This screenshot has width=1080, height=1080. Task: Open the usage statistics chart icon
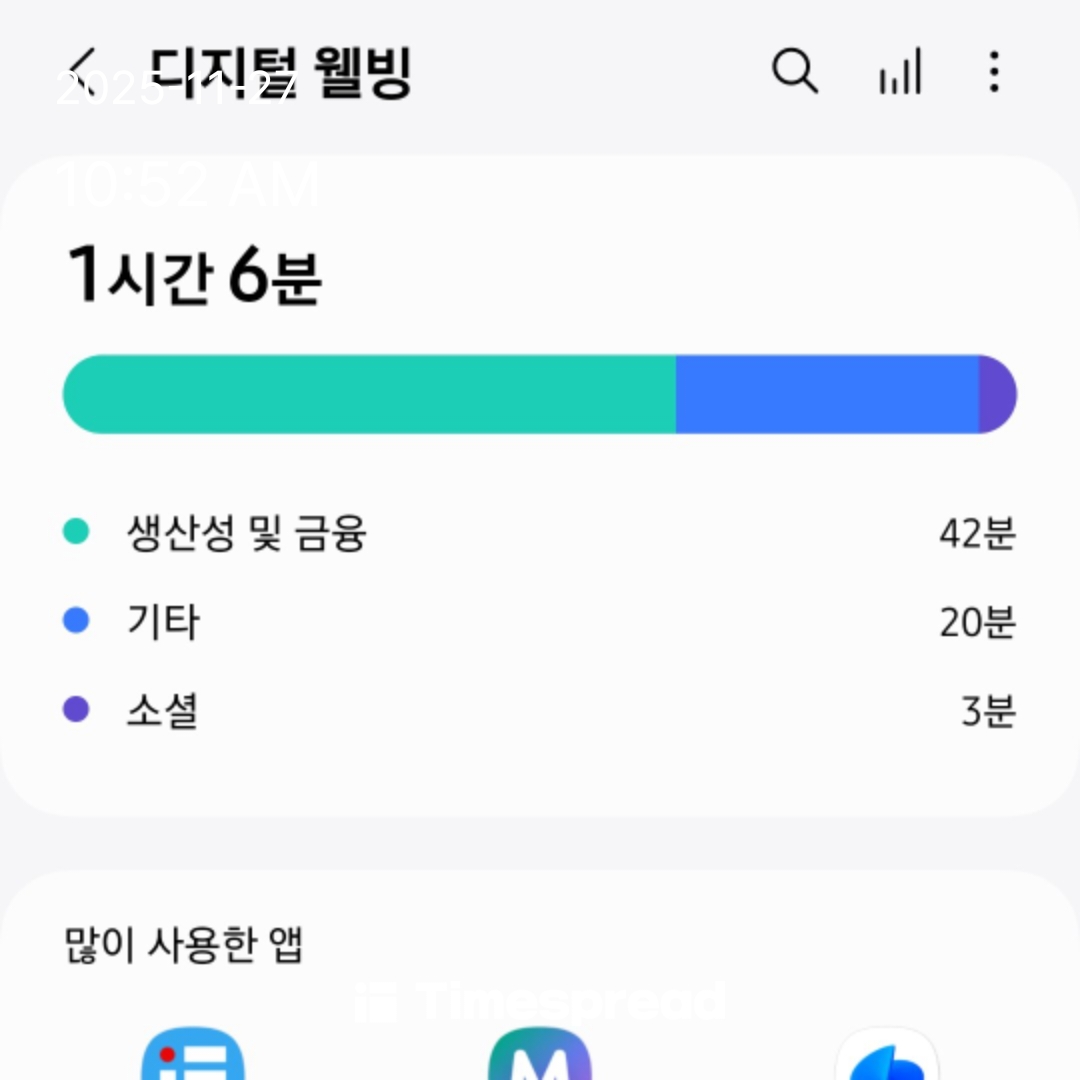click(x=900, y=73)
